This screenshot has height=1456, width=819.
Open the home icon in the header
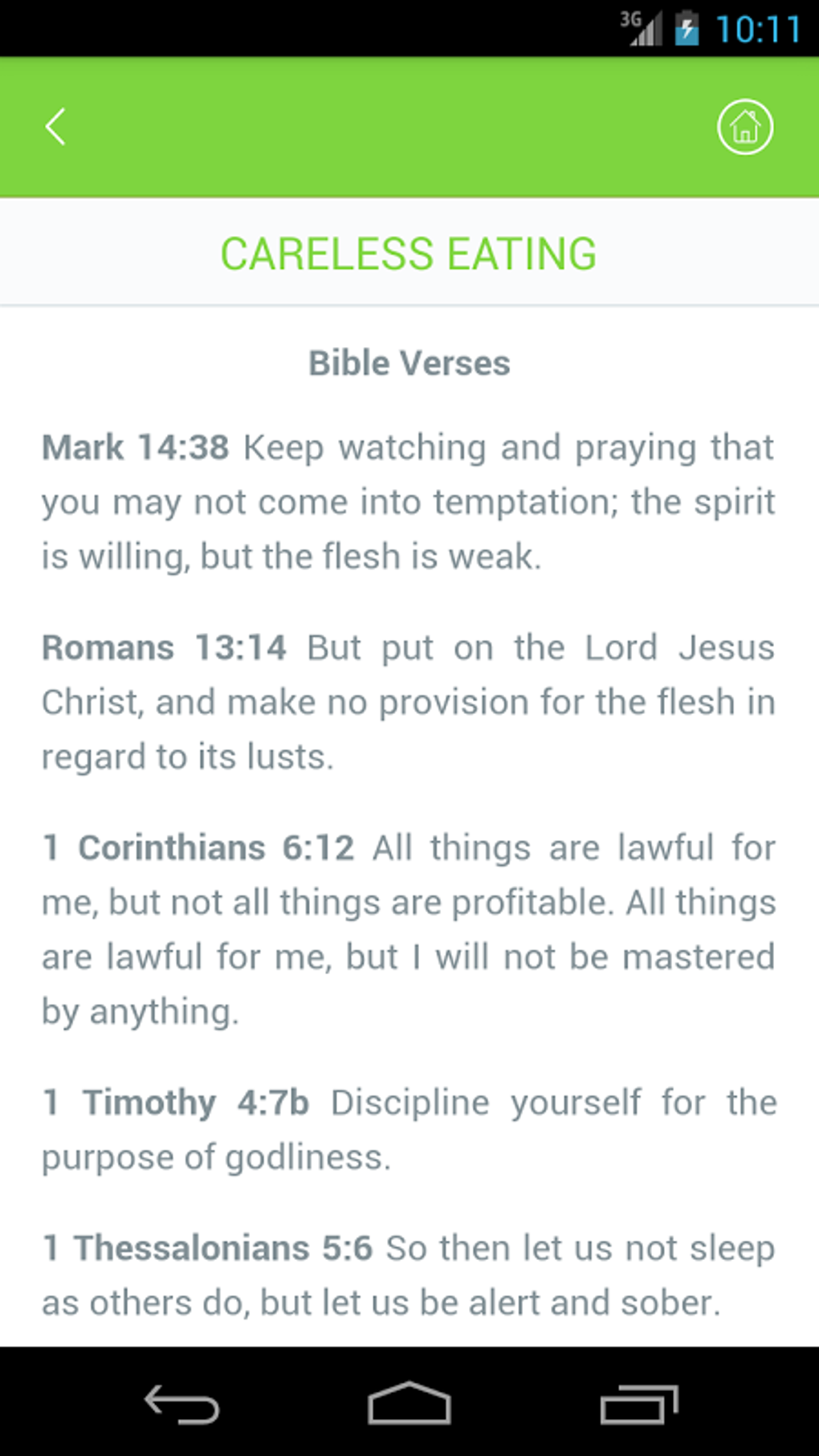pos(744,127)
